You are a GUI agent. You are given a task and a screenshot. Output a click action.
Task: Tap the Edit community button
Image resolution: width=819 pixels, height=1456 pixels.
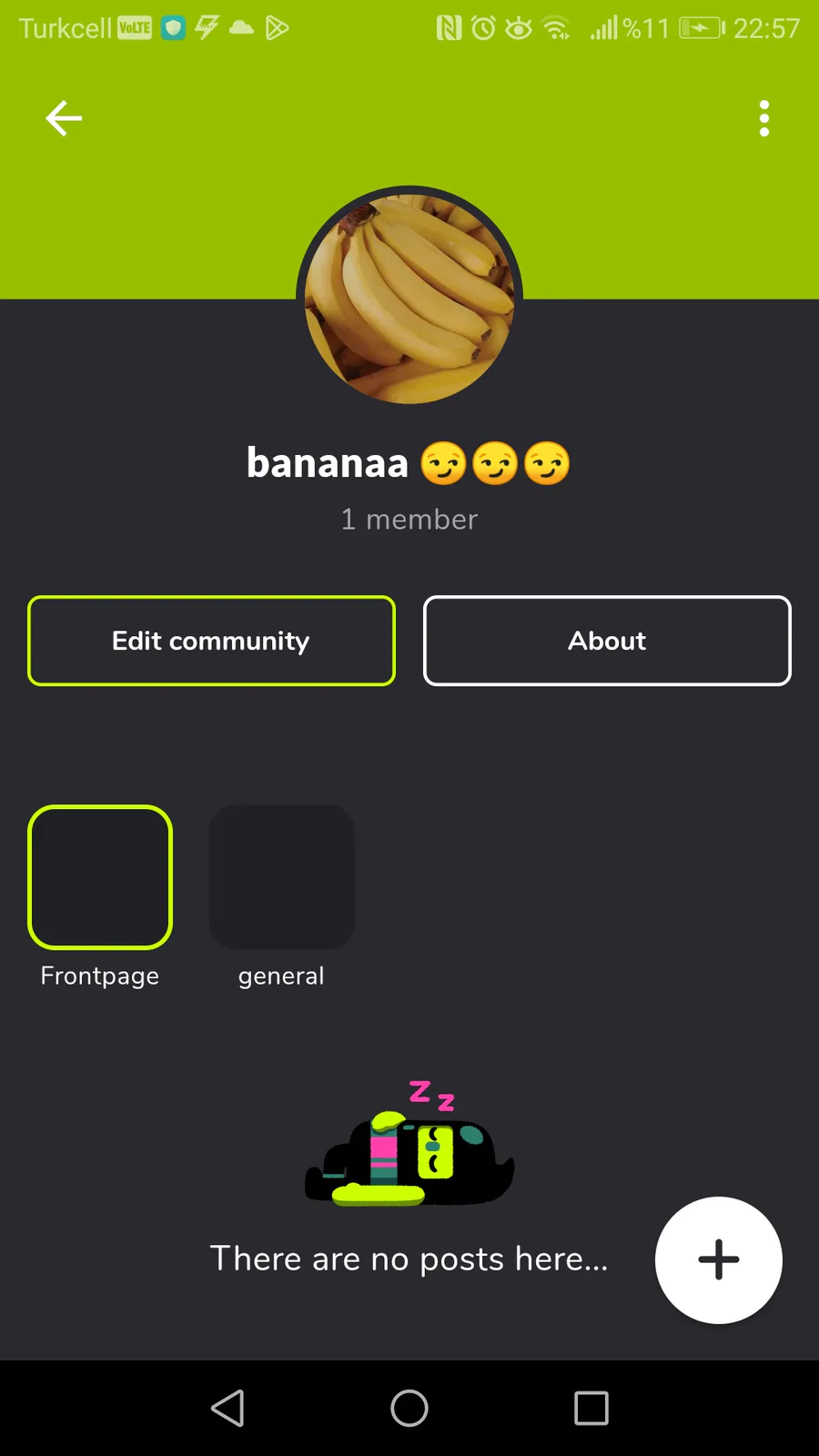point(211,641)
